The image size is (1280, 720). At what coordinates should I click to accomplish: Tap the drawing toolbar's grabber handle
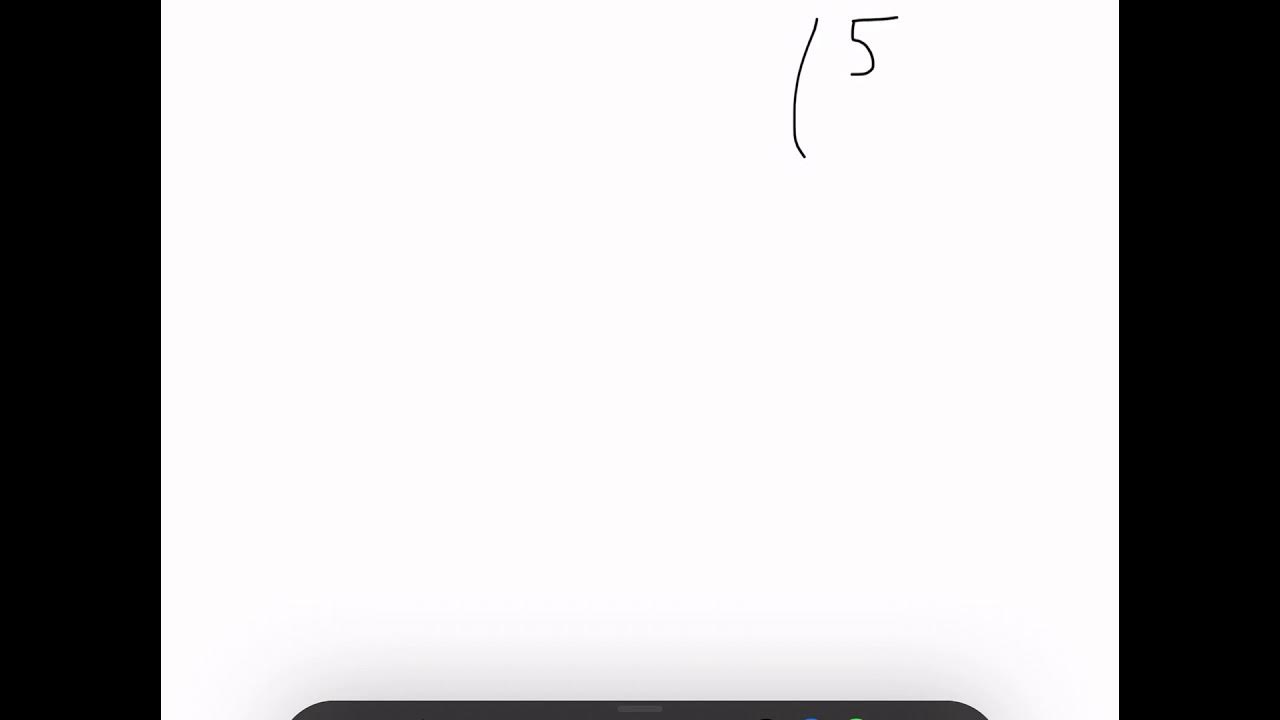pyautogui.click(x=640, y=709)
